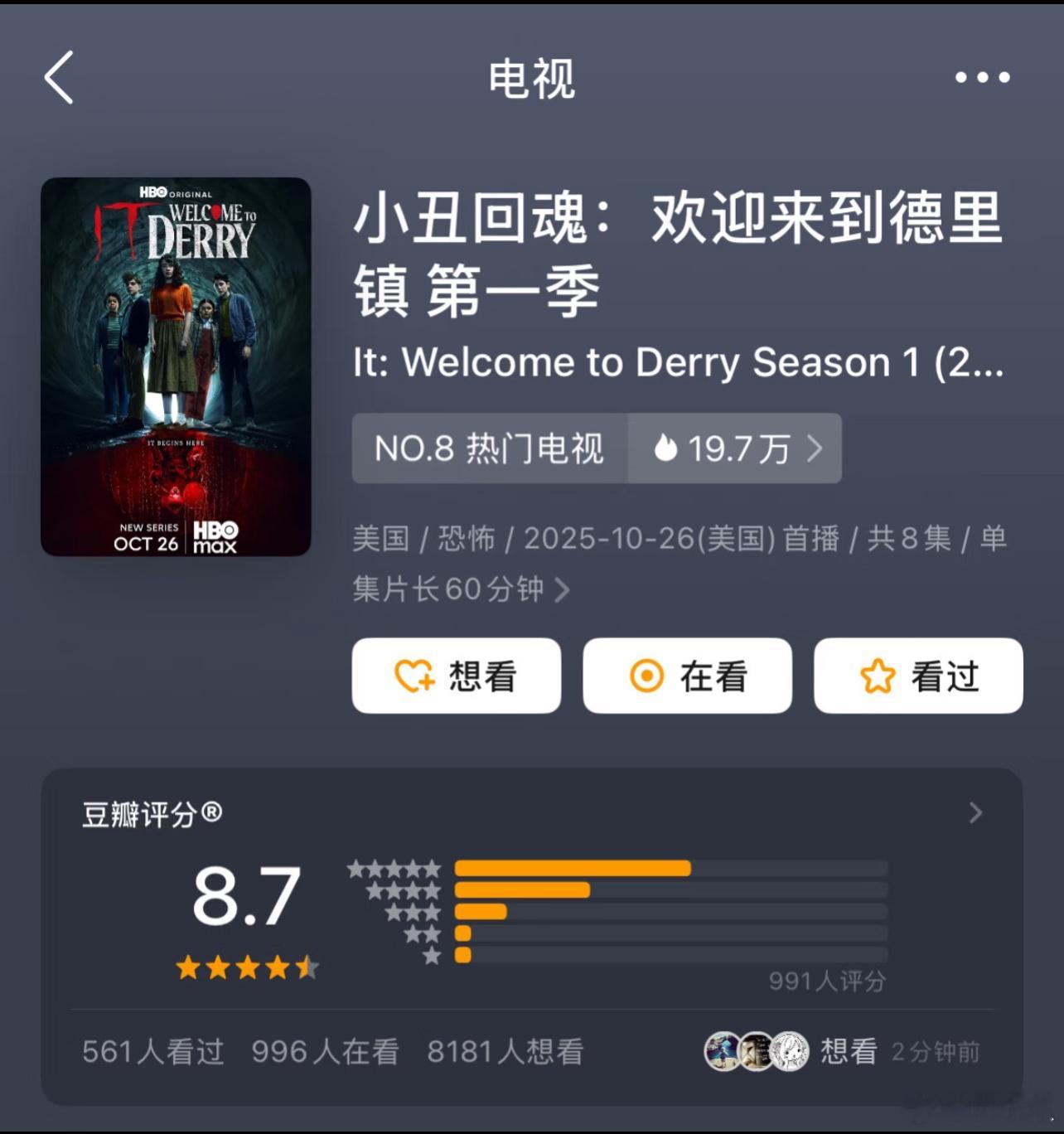Mark the show as 想看
The width and height of the screenshot is (1064, 1134).
click(x=457, y=676)
